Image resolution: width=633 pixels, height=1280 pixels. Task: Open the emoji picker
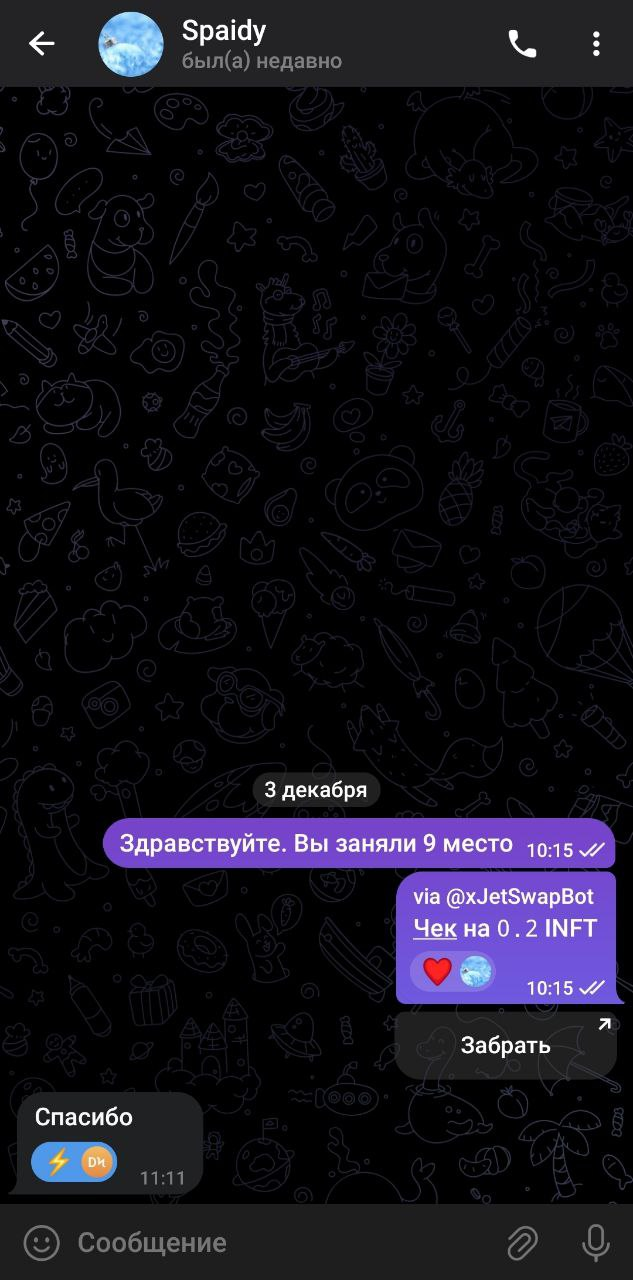(x=41, y=1243)
